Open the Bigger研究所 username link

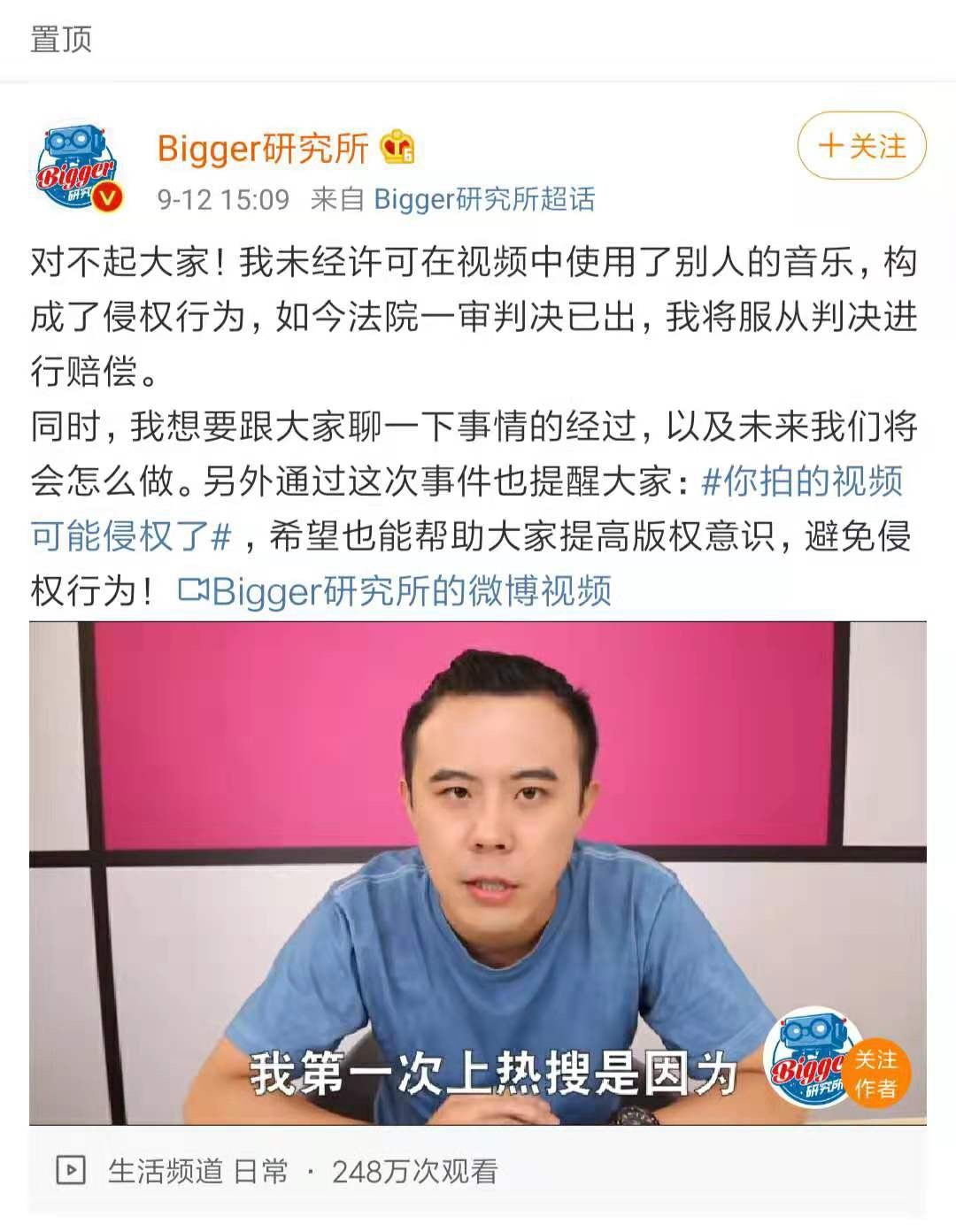(263, 148)
